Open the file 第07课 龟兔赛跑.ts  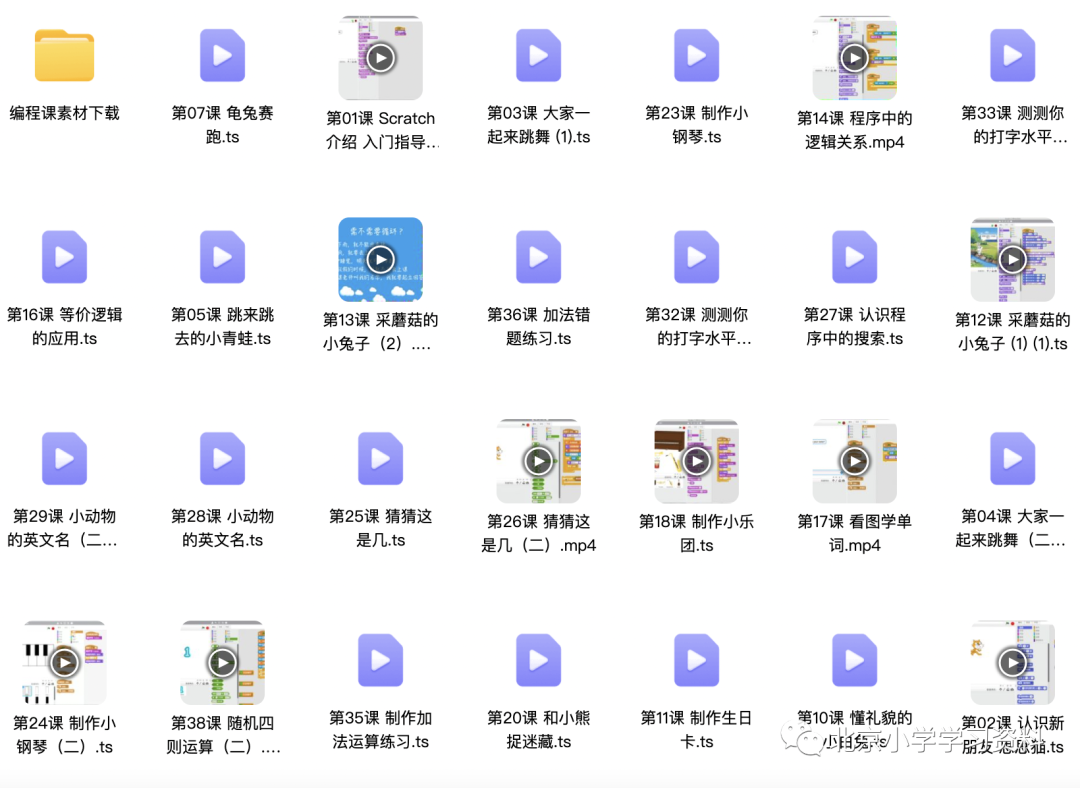click(x=222, y=56)
